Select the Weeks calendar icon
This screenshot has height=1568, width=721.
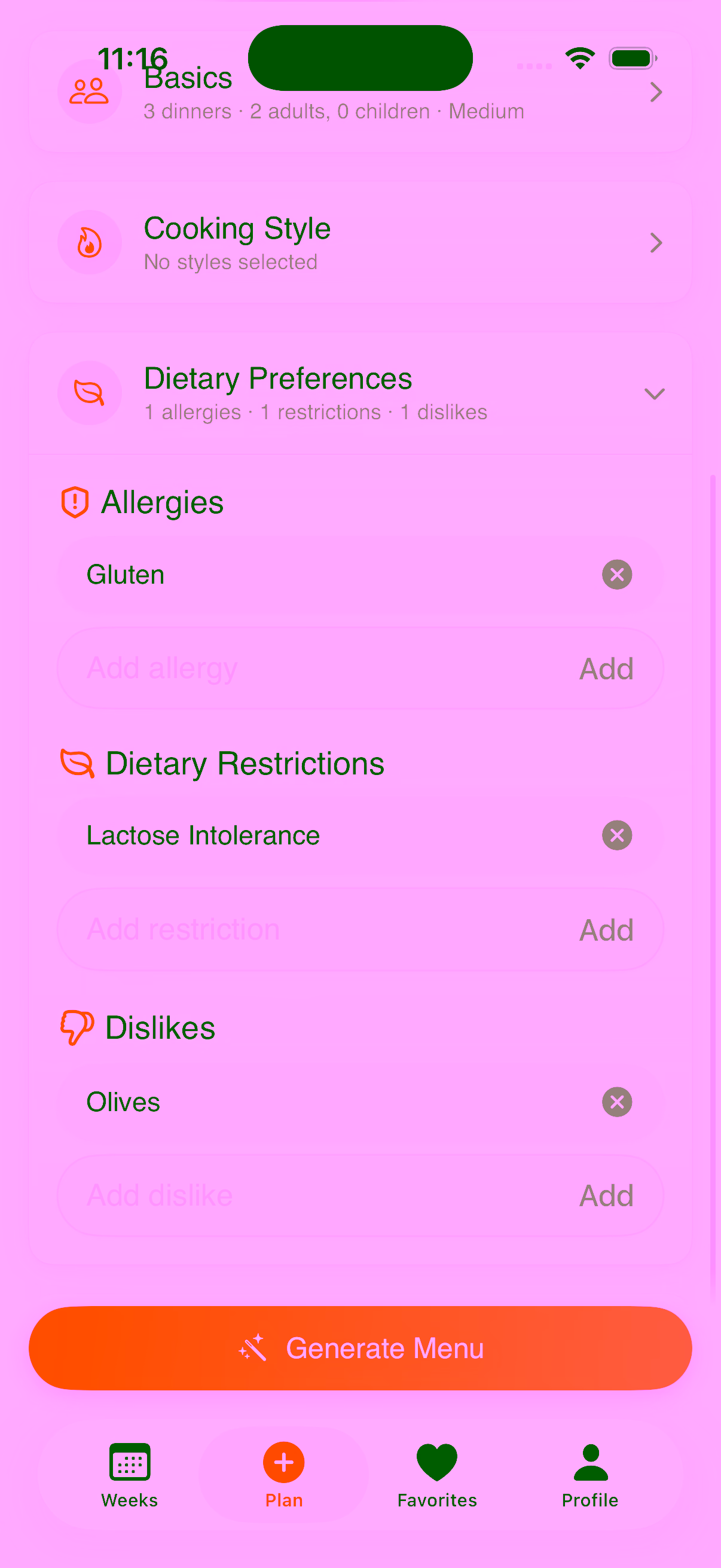(x=130, y=1462)
